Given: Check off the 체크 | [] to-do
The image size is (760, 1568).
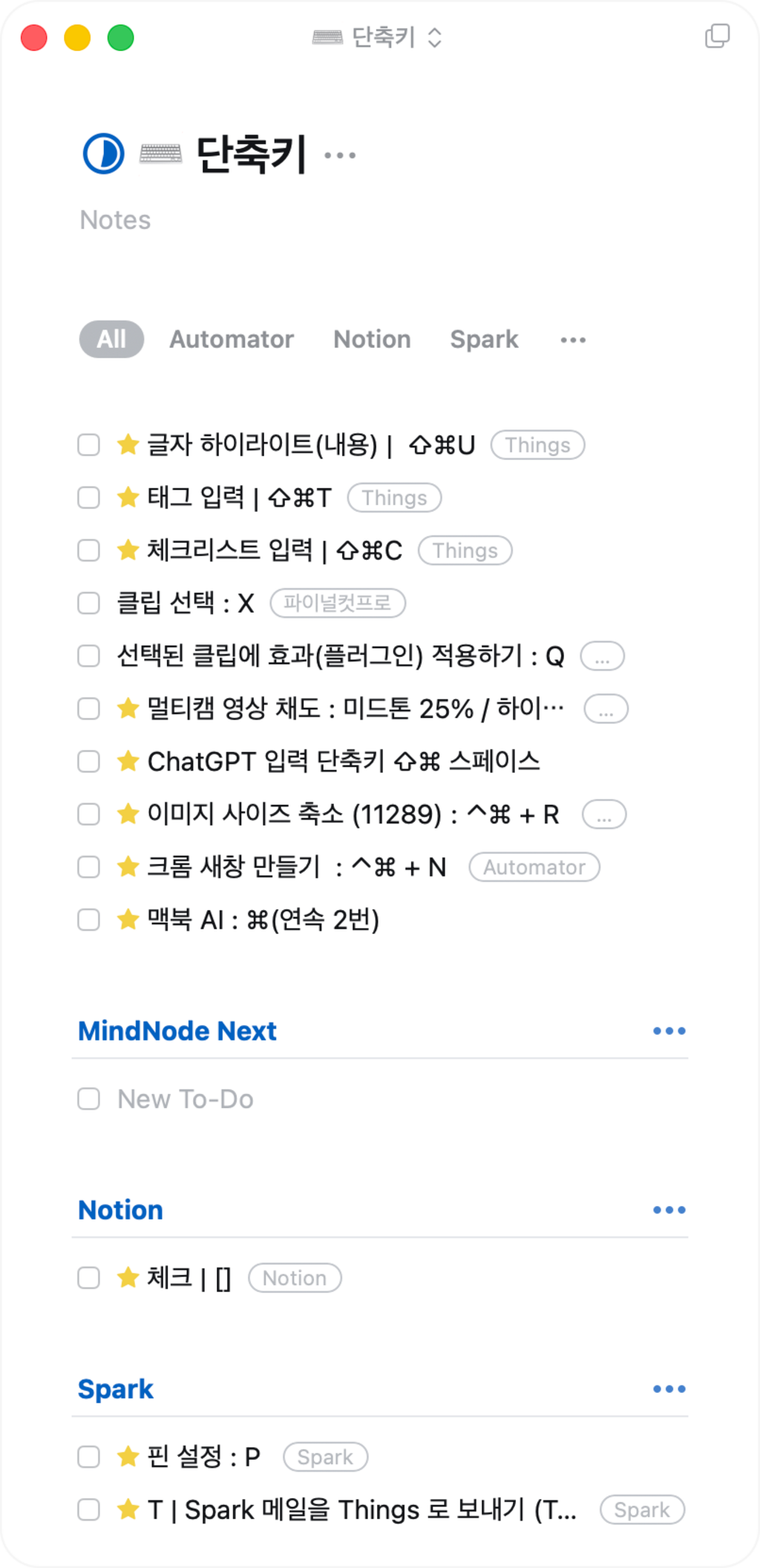Looking at the screenshot, I should 89,1278.
